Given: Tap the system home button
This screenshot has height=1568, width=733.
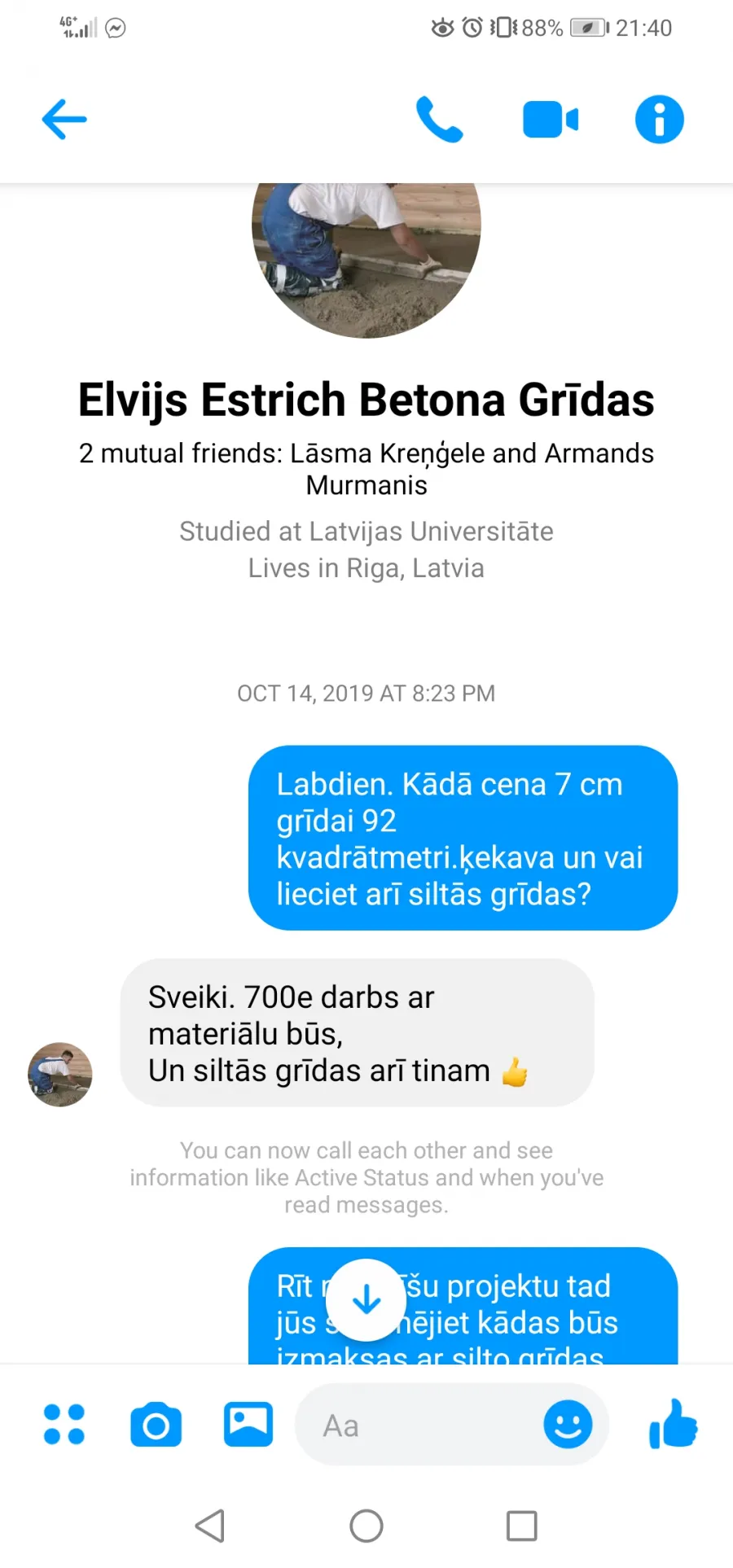Looking at the screenshot, I should tap(366, 1526).
